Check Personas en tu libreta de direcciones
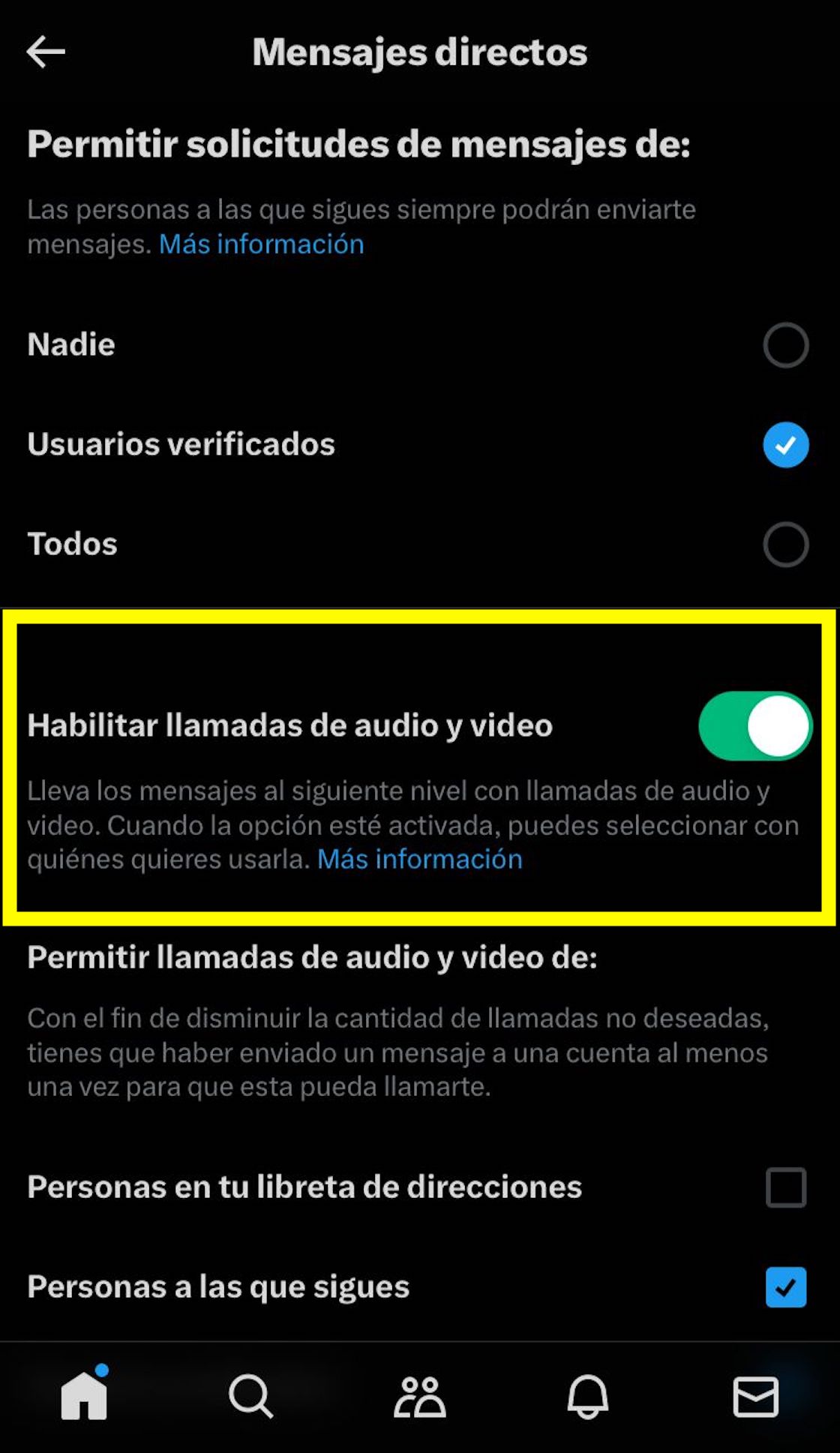840x1453 pixels. coord(785,1187)
